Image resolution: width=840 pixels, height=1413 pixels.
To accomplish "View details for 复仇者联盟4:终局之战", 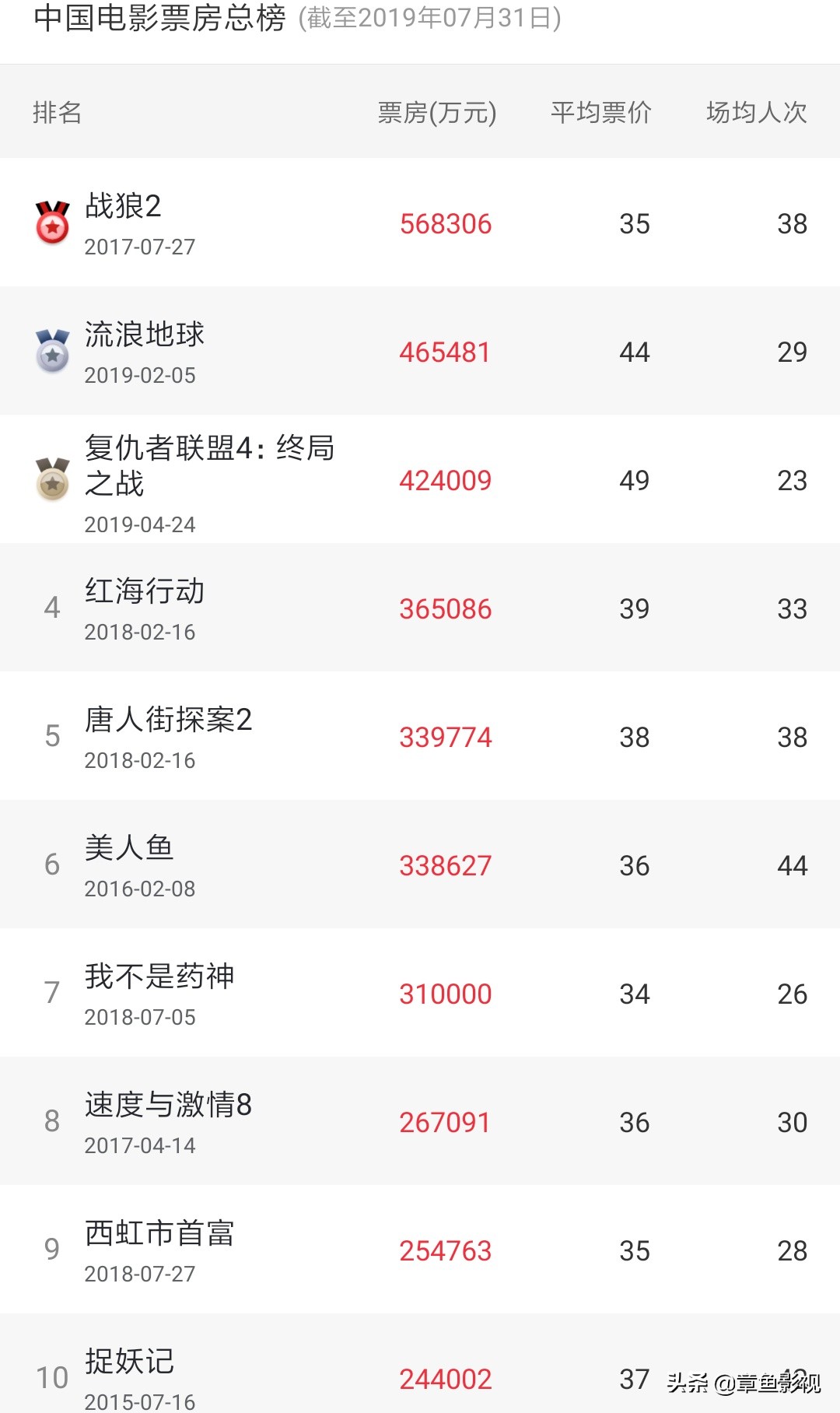I will pos(420,479).
